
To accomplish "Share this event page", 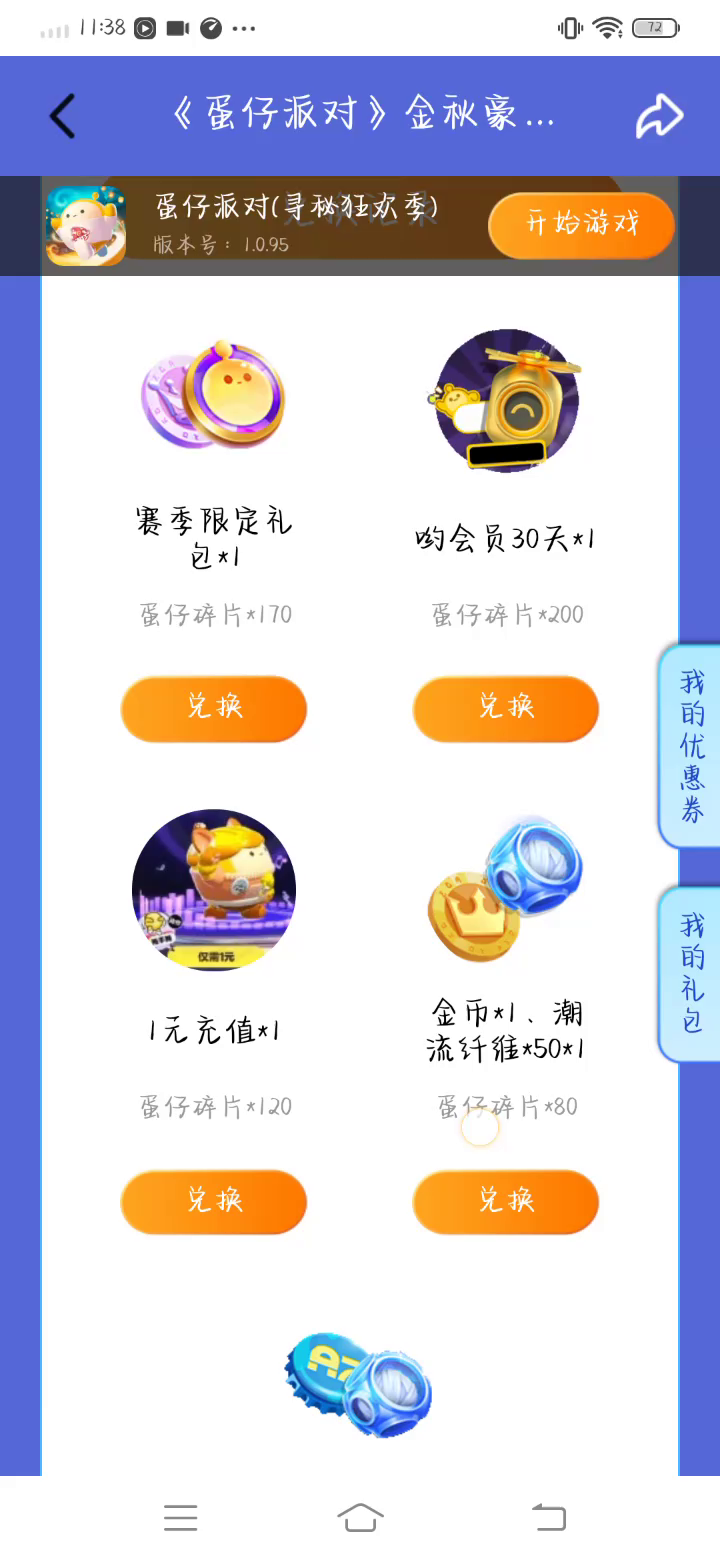I will [x=659, y=117].
